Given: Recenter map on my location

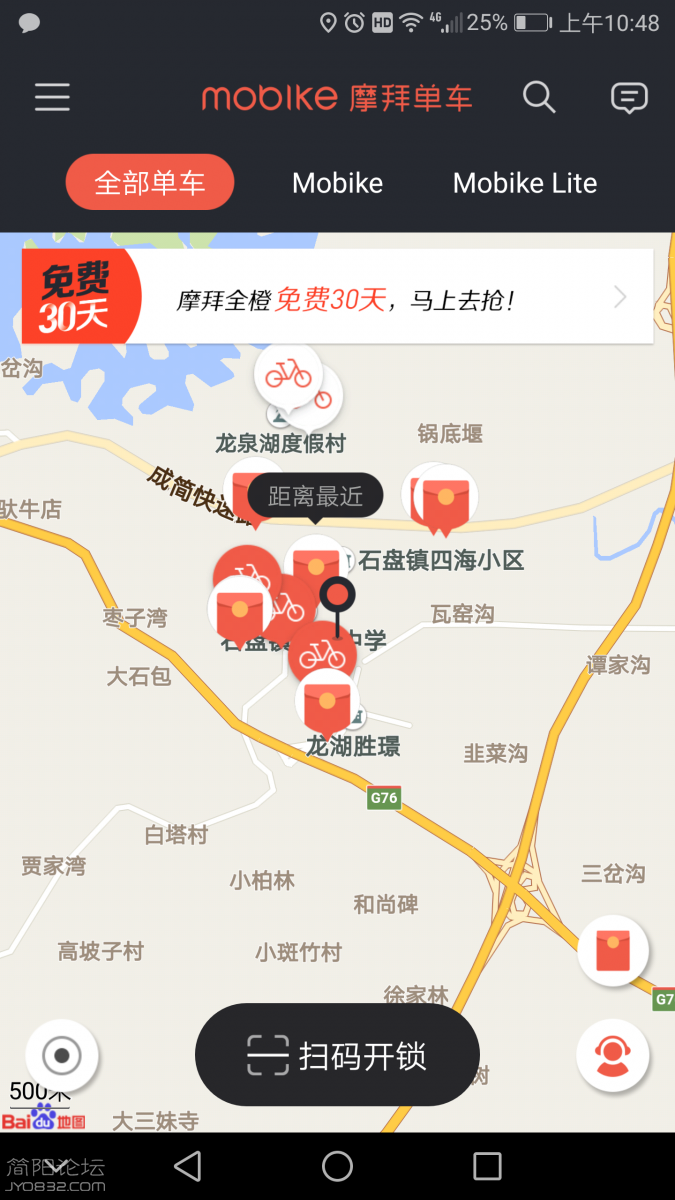Looking at the screenshot, I should [x=62, y=1055].
